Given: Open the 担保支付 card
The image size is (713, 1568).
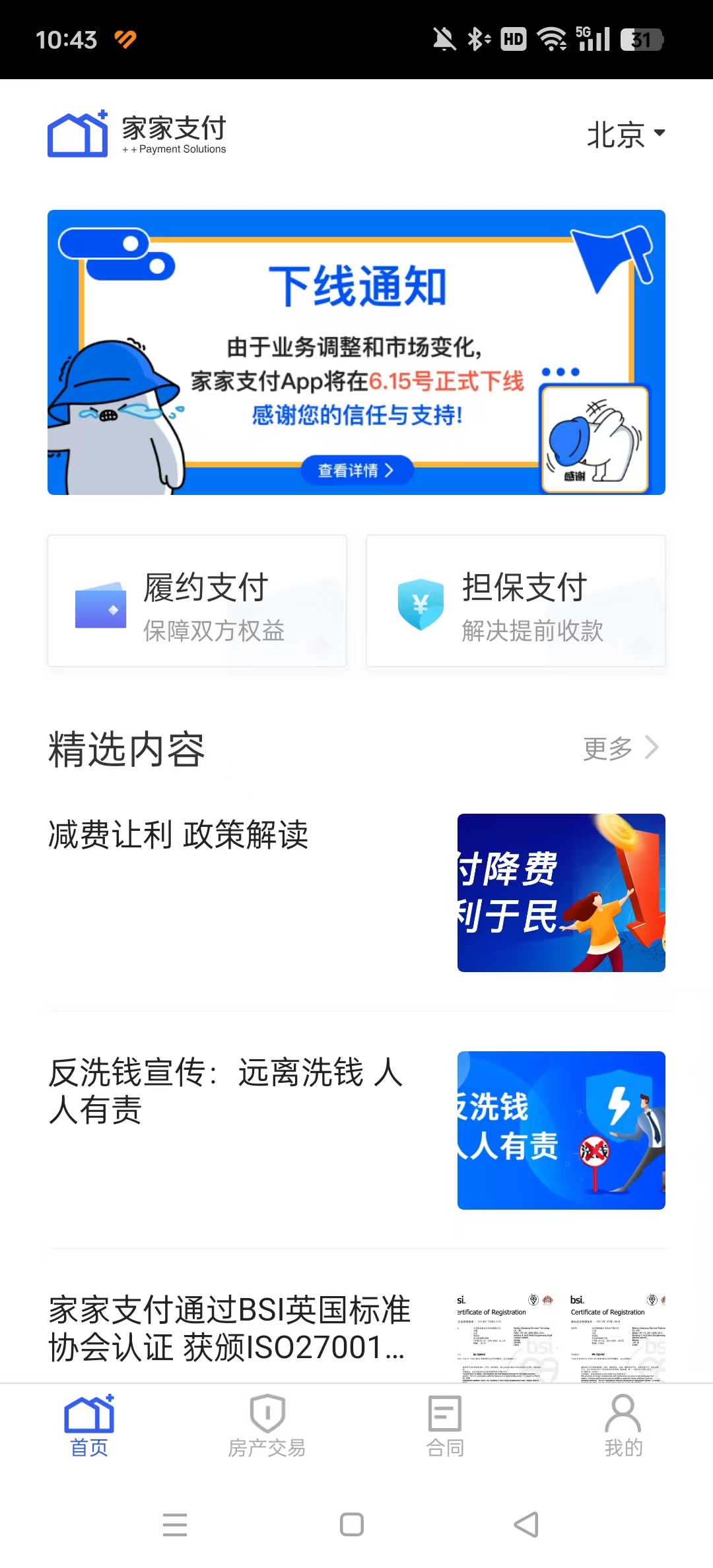Looking at the screenshot, I should pos(515,601).
